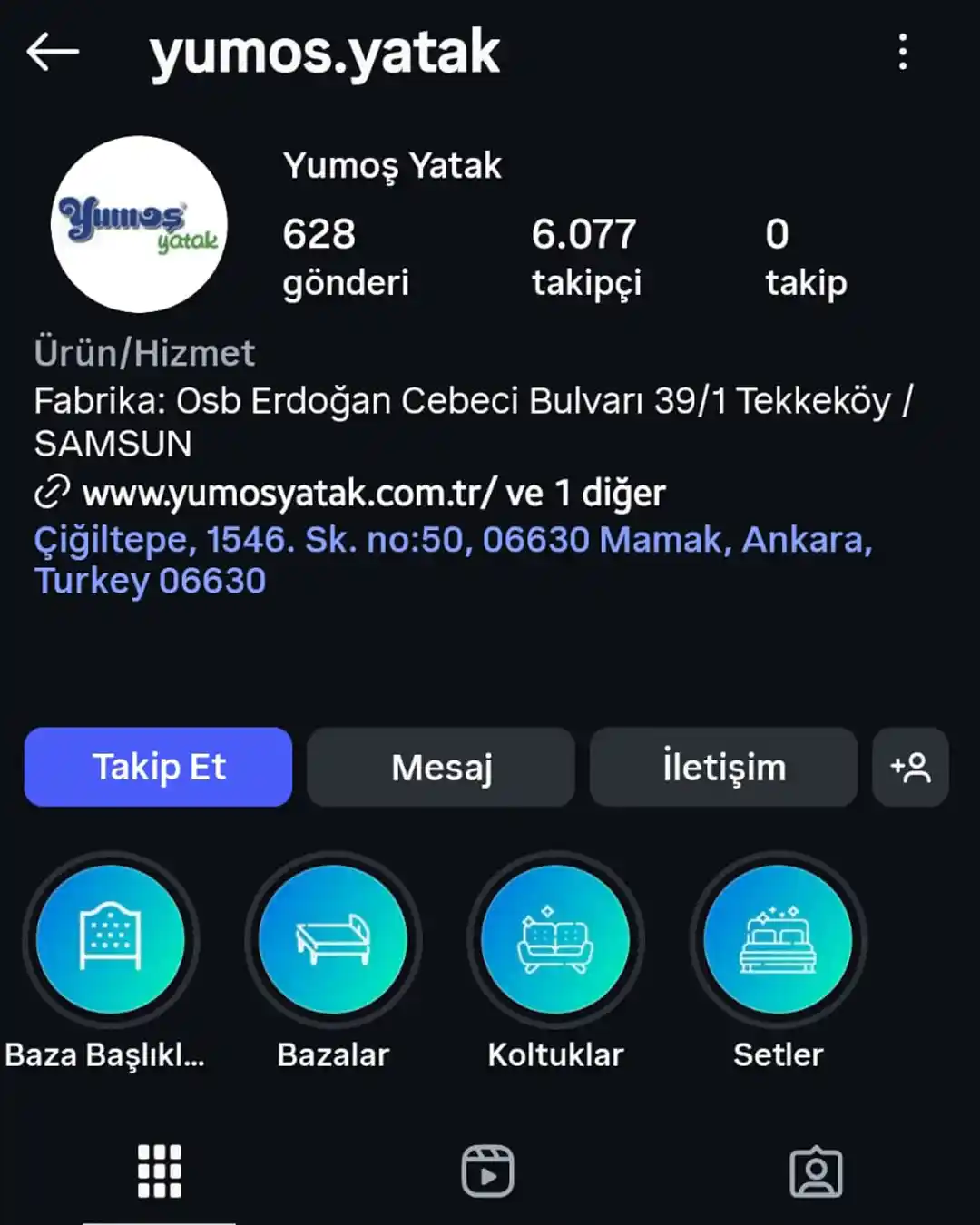Open the Baza Başlıkl... story highlight
Image resolution: width=980 pixels, height=1225 pixels.
click(110, 939)
